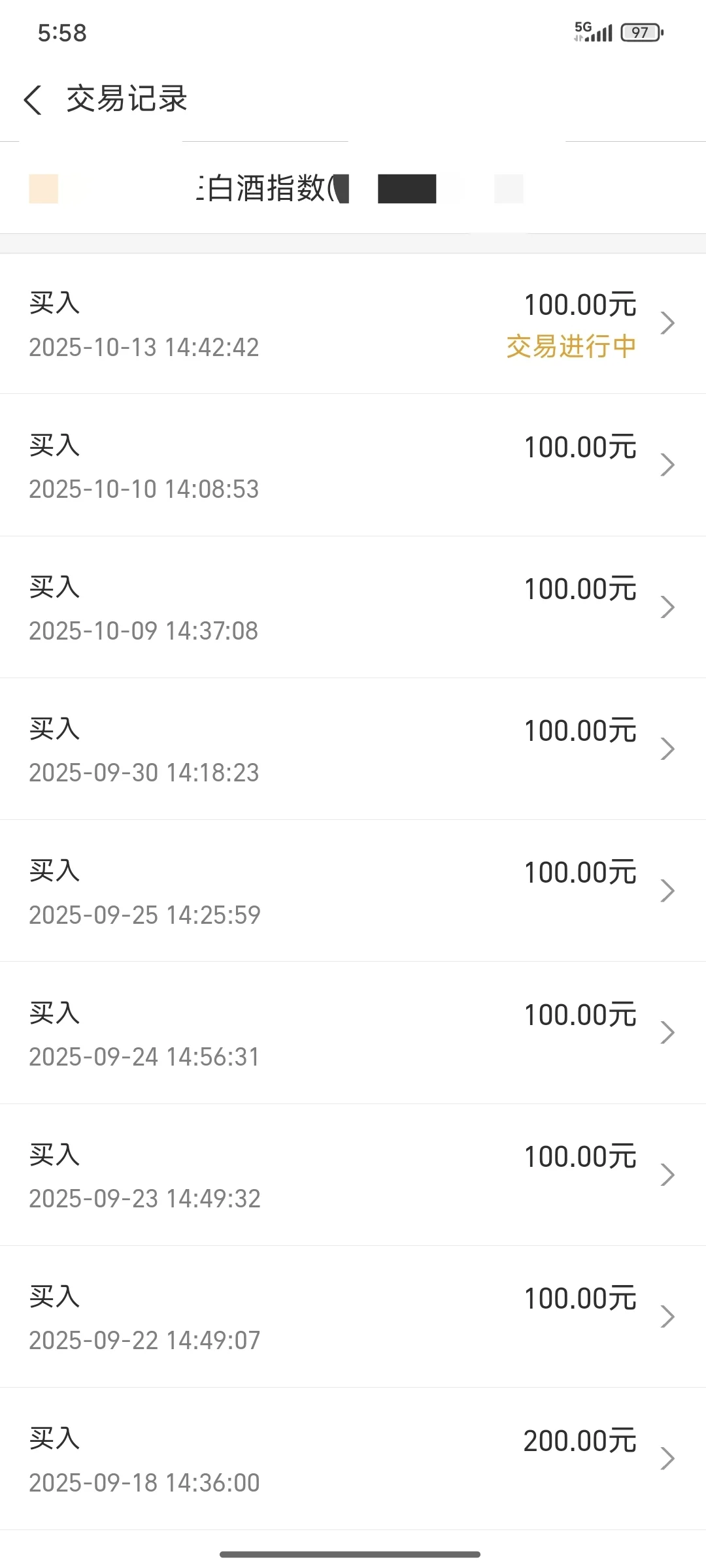View the 2025-10-10 14:08:53 transaction
This screenshot has width=706, height=1568.
pos(353,466)
